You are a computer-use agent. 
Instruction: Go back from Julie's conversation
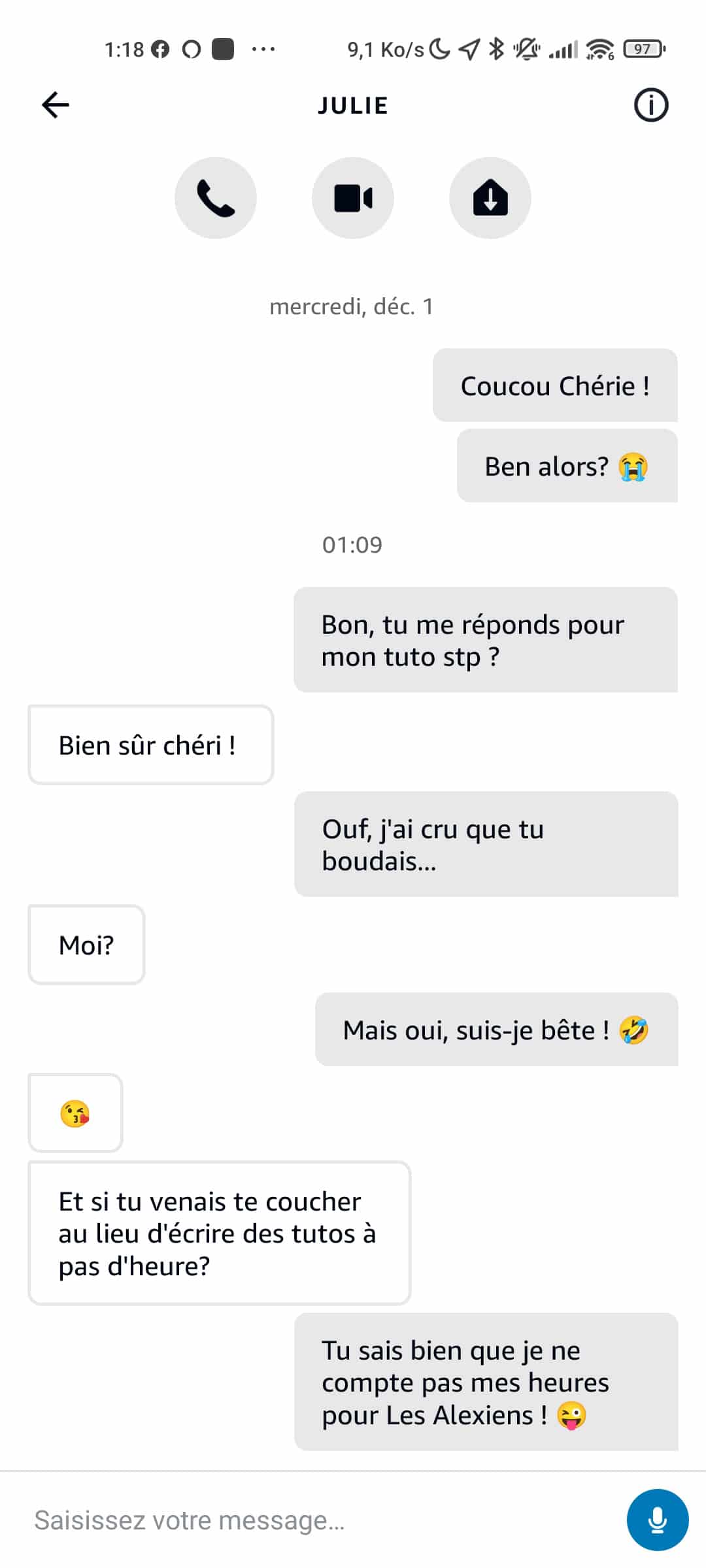56,105
